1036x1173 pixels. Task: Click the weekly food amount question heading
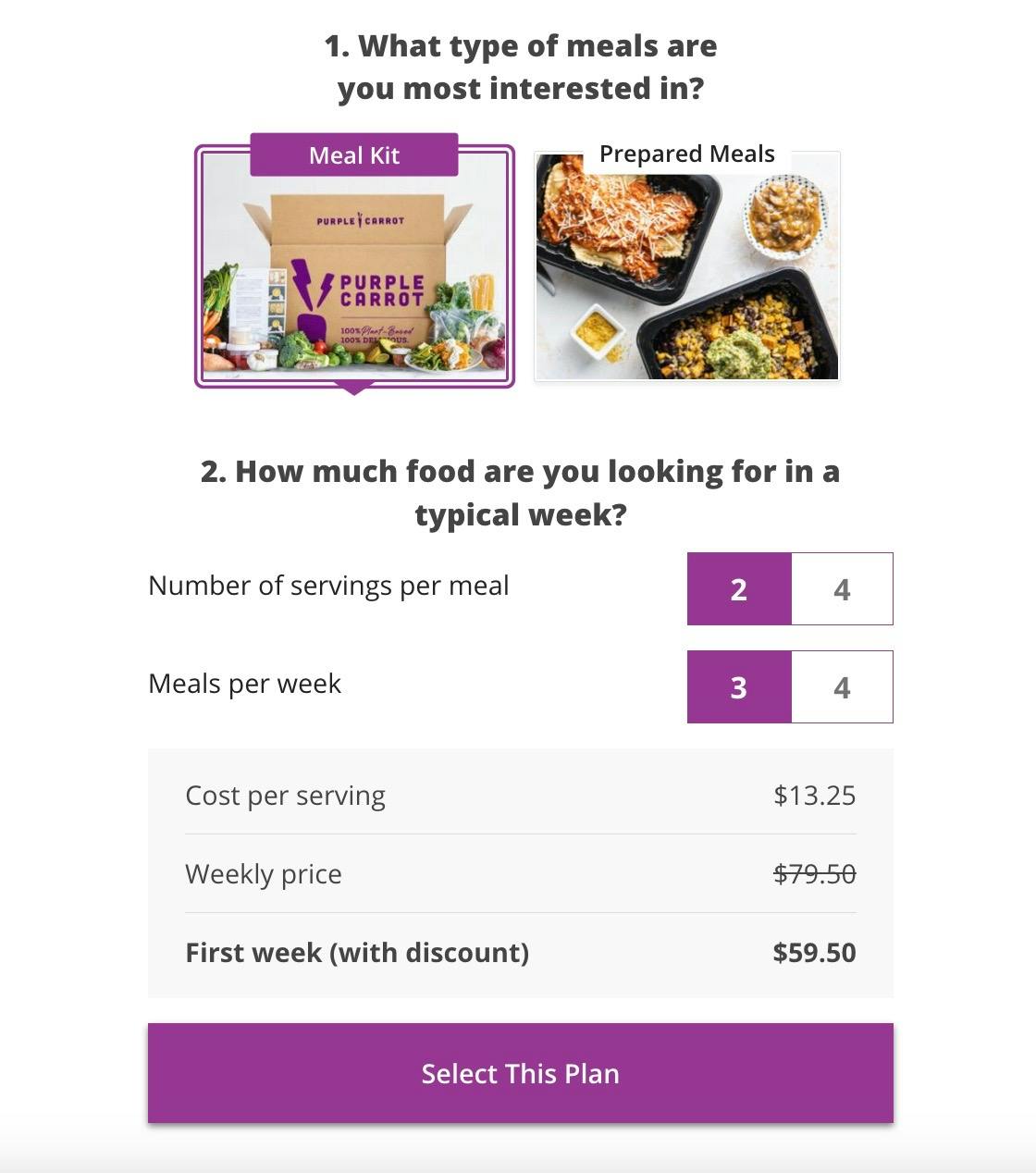click(520, 491)
